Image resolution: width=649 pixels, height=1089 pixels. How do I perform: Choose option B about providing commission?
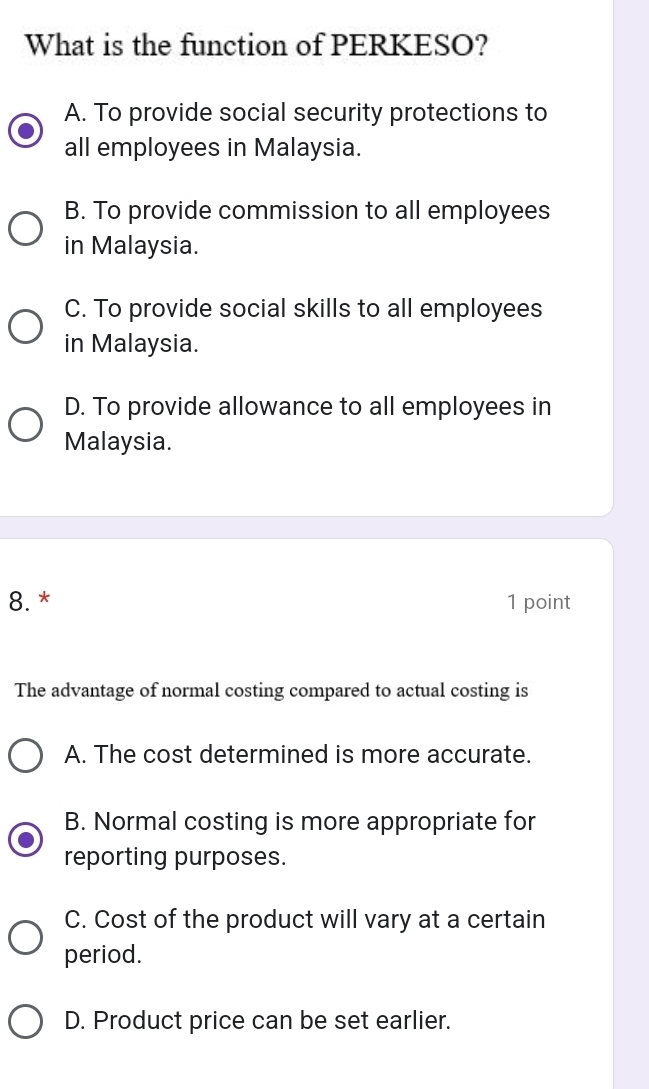pos(26,228)
